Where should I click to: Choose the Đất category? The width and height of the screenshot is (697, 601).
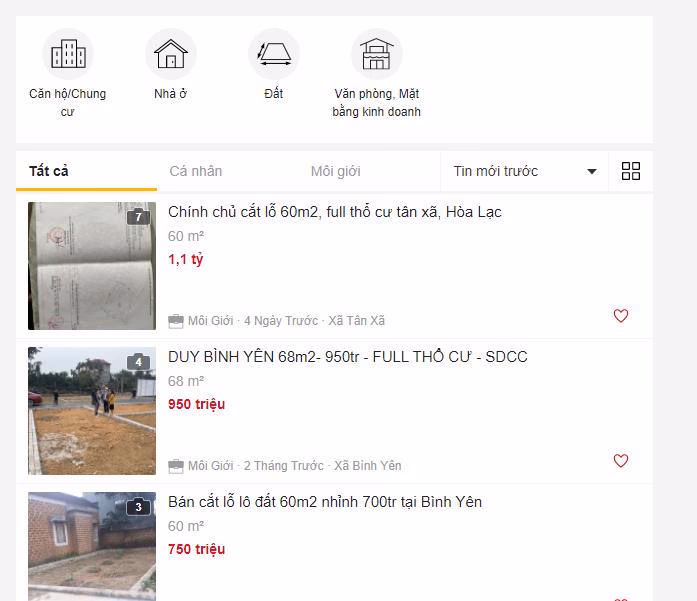pos(274,55)
